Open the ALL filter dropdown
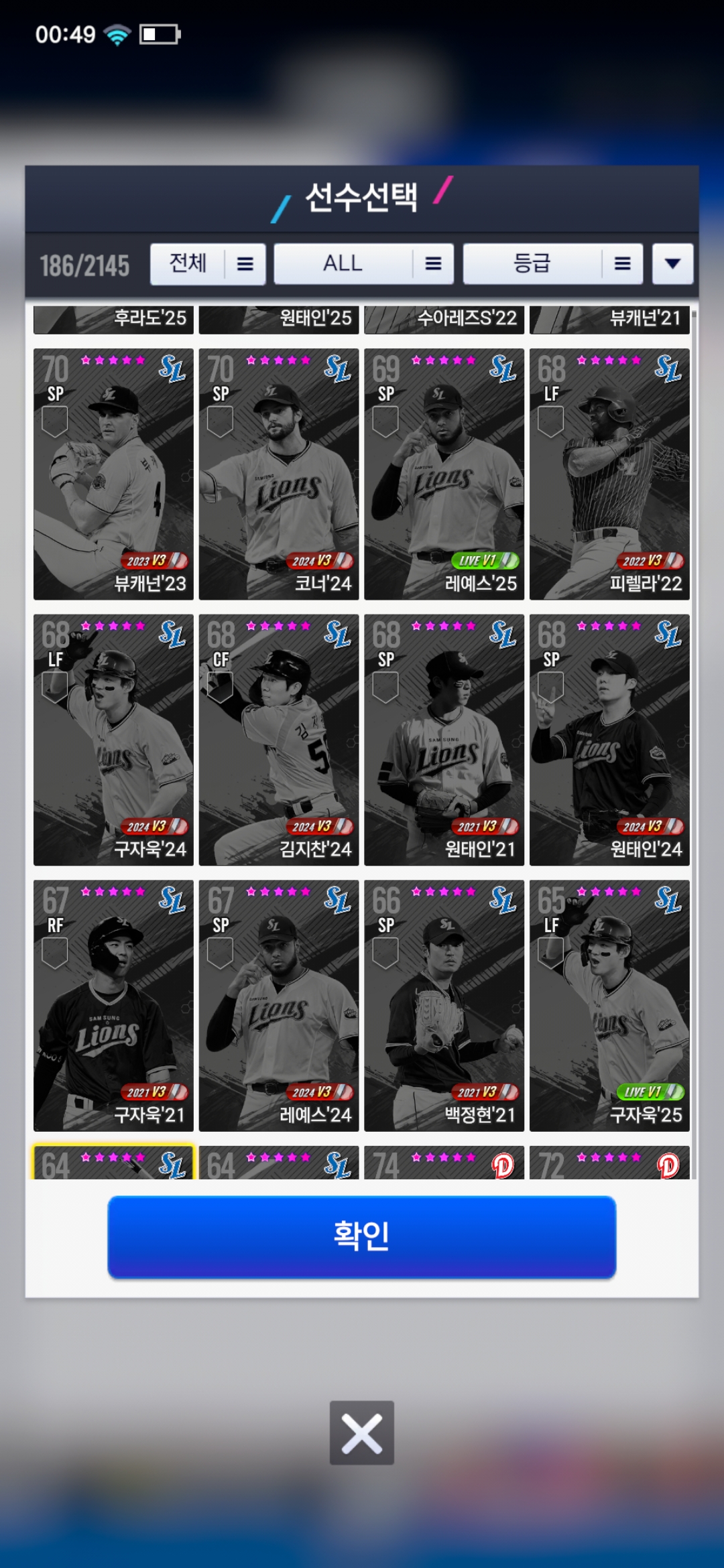This screenshot has height=1568, width=724. 363,264
